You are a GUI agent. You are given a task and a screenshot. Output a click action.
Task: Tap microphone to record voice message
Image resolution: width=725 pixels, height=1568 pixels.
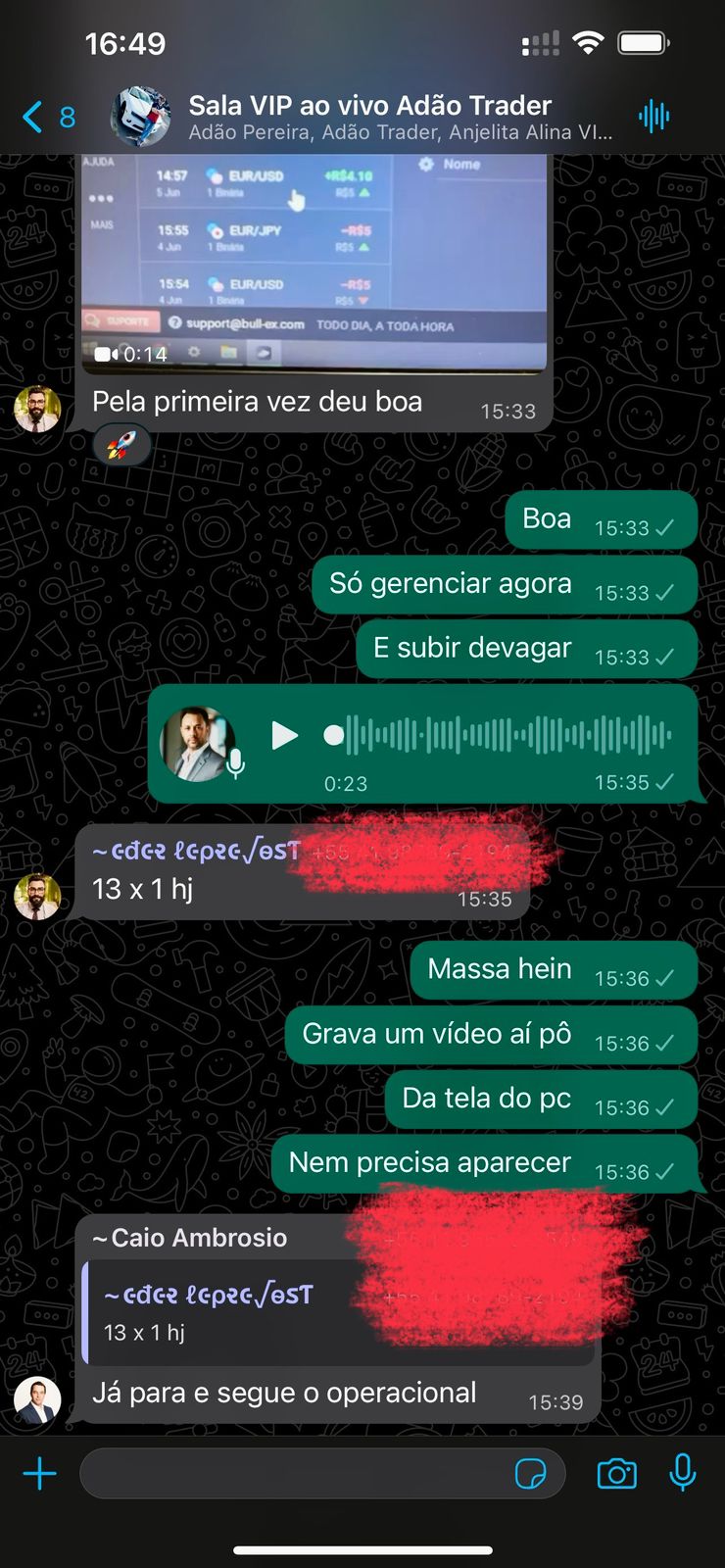(x=683, y=1473)
